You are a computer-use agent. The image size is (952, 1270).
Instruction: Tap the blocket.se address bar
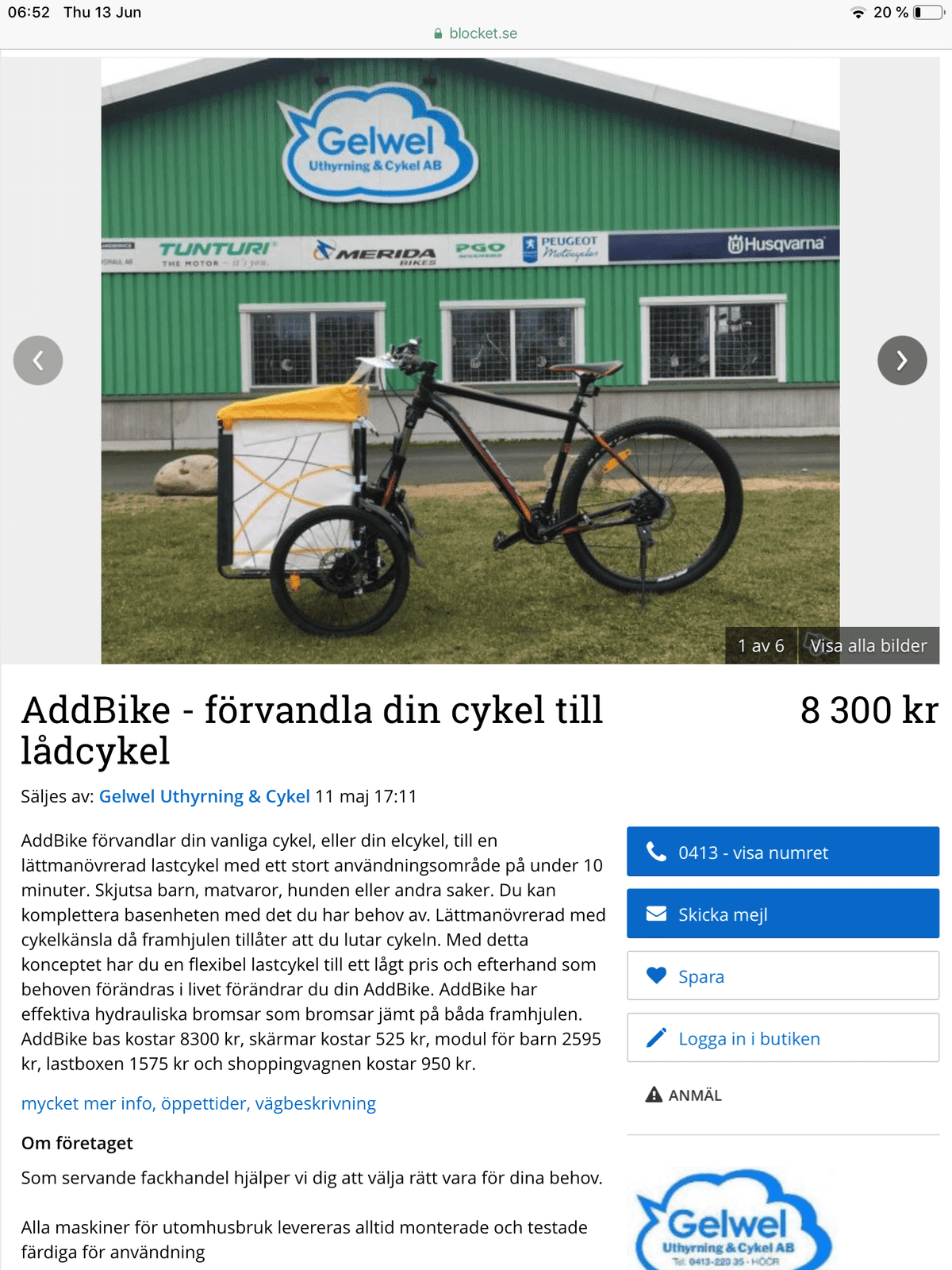coord(476,33)
